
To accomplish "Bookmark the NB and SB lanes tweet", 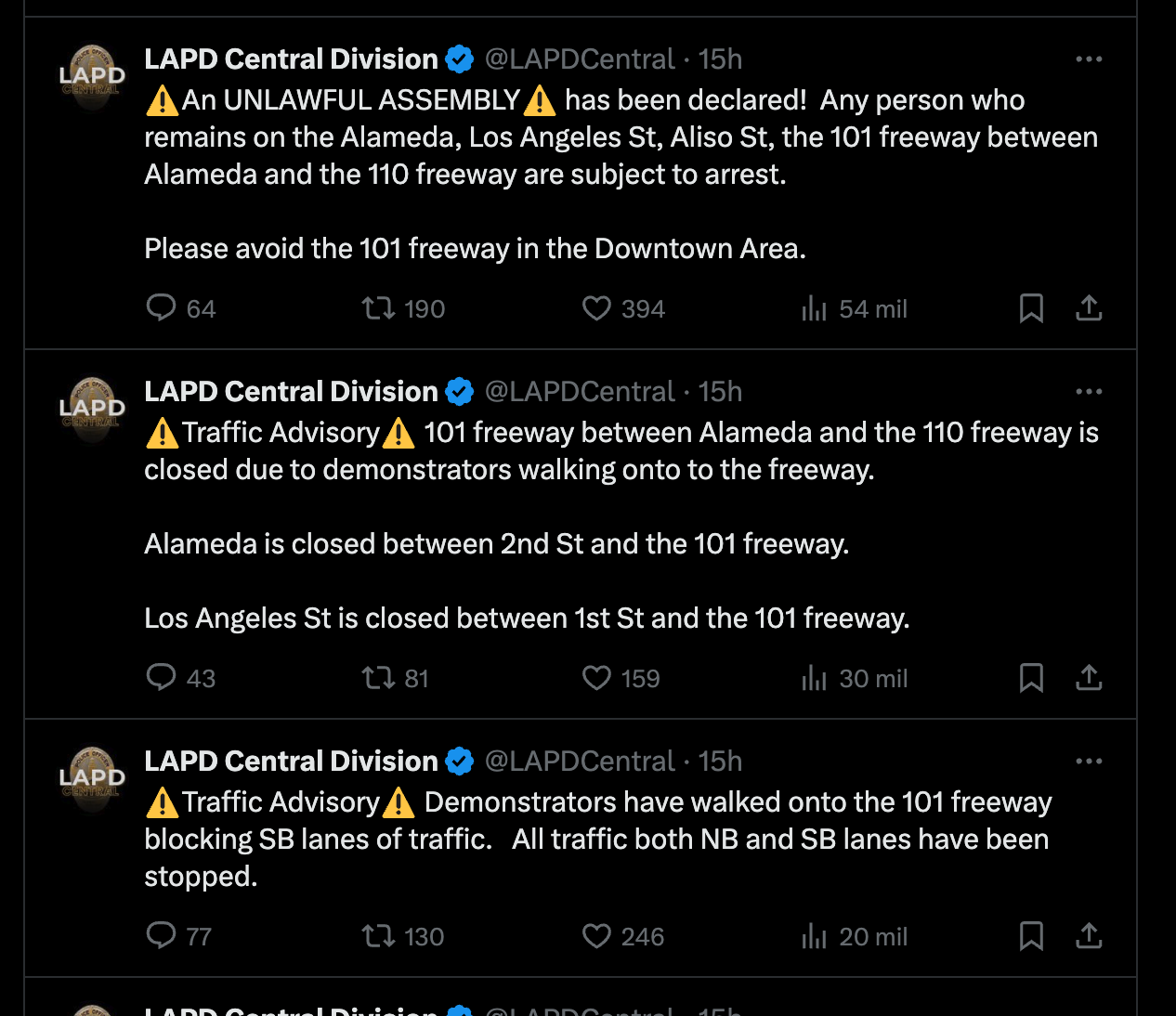I will pos(1031,935).
